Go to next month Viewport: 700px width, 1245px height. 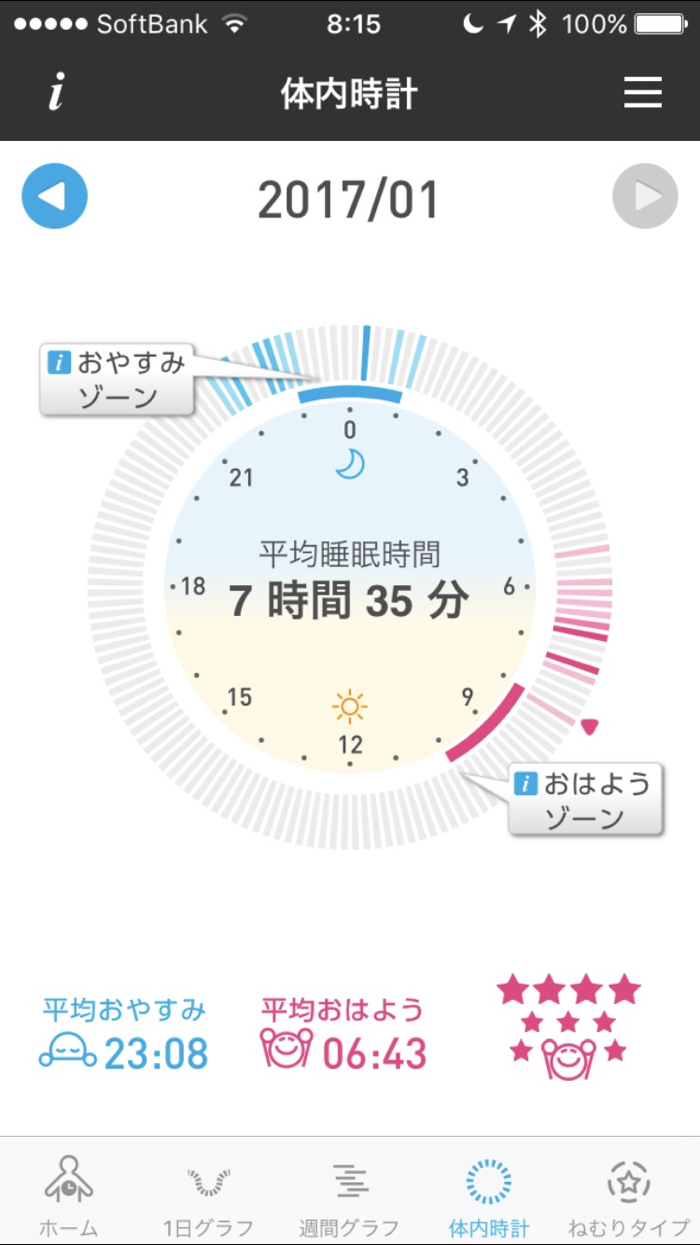645,196
